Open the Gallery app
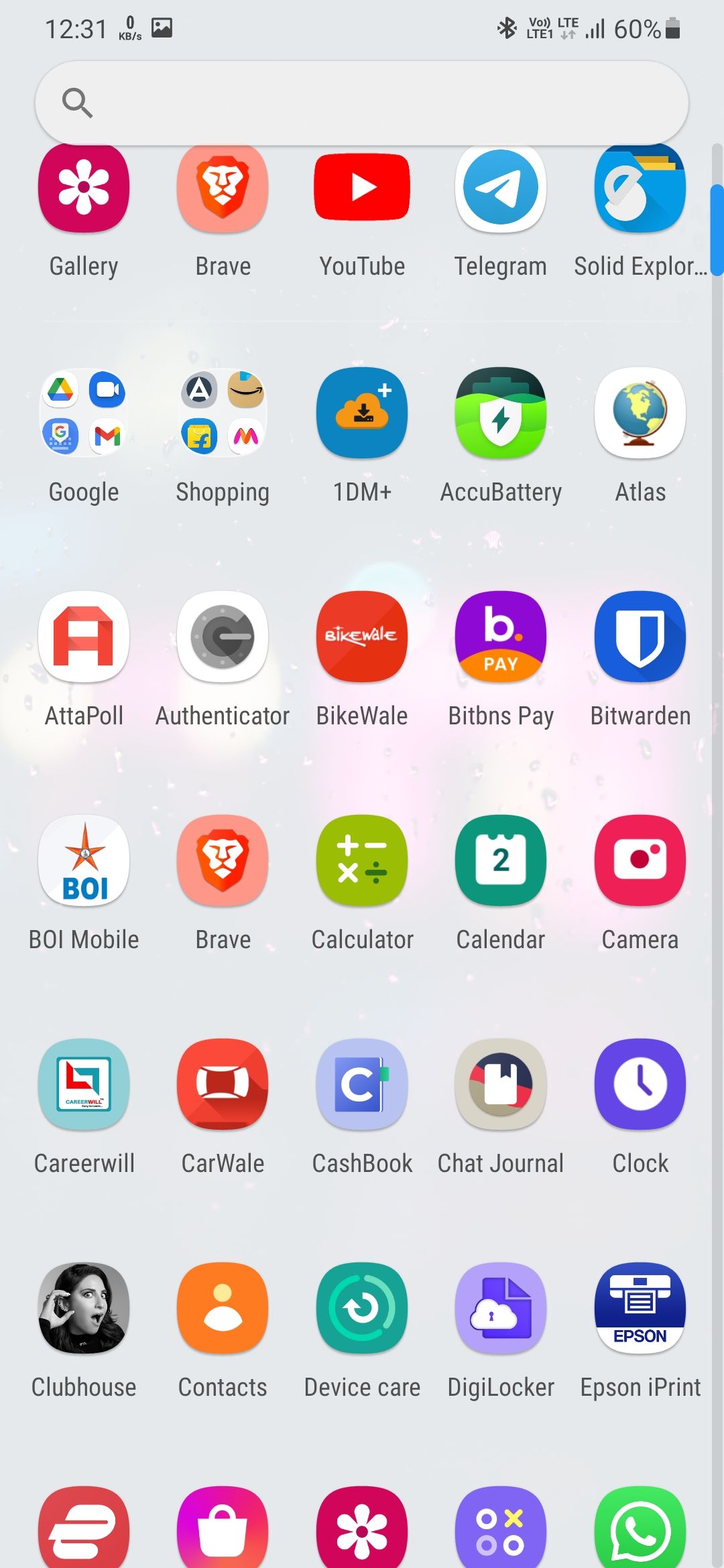The image size is (724, 1568). 83,188
